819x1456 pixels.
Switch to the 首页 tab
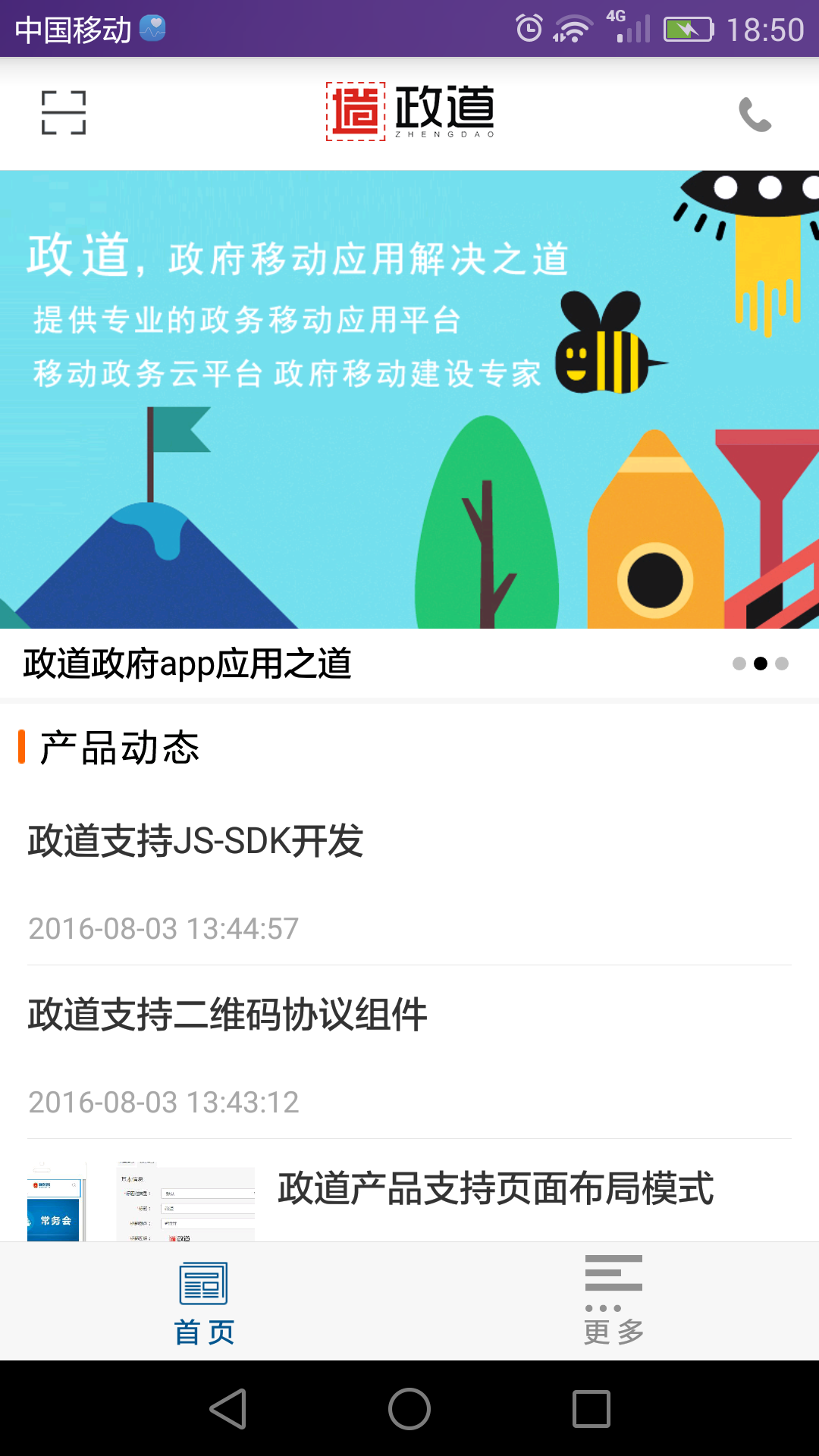[x=204, y=1303]
